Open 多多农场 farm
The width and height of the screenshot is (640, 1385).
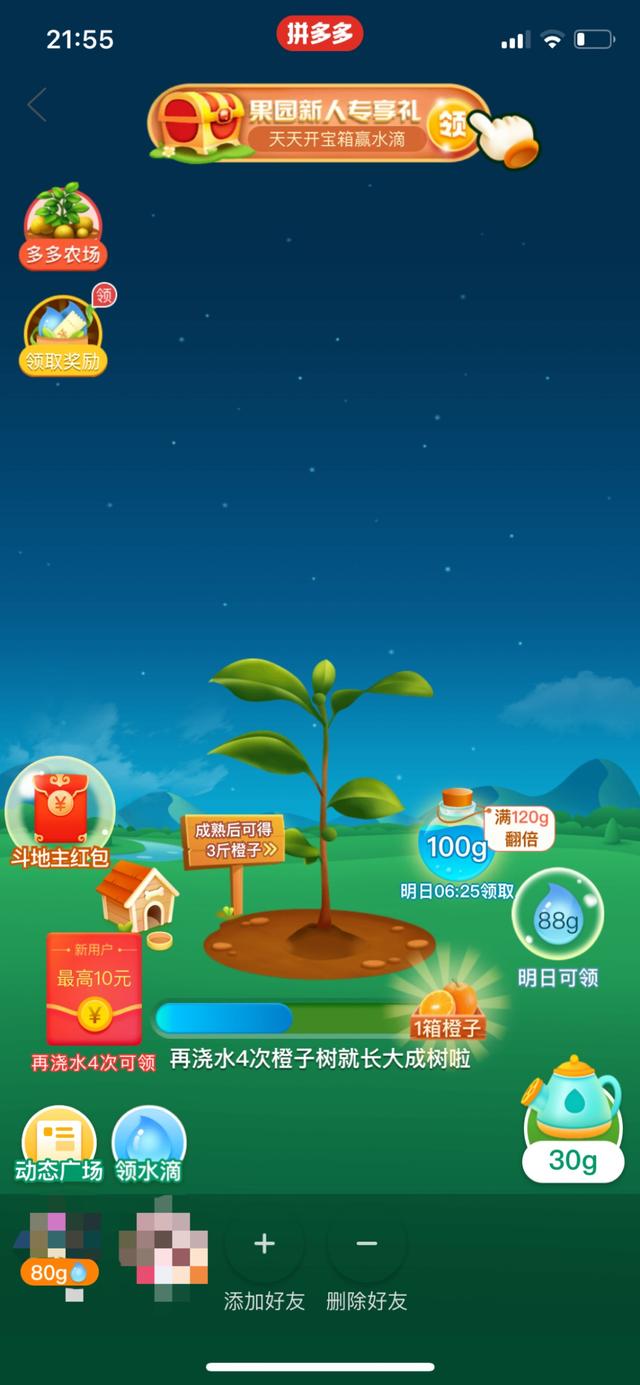[x=63, y=227]
